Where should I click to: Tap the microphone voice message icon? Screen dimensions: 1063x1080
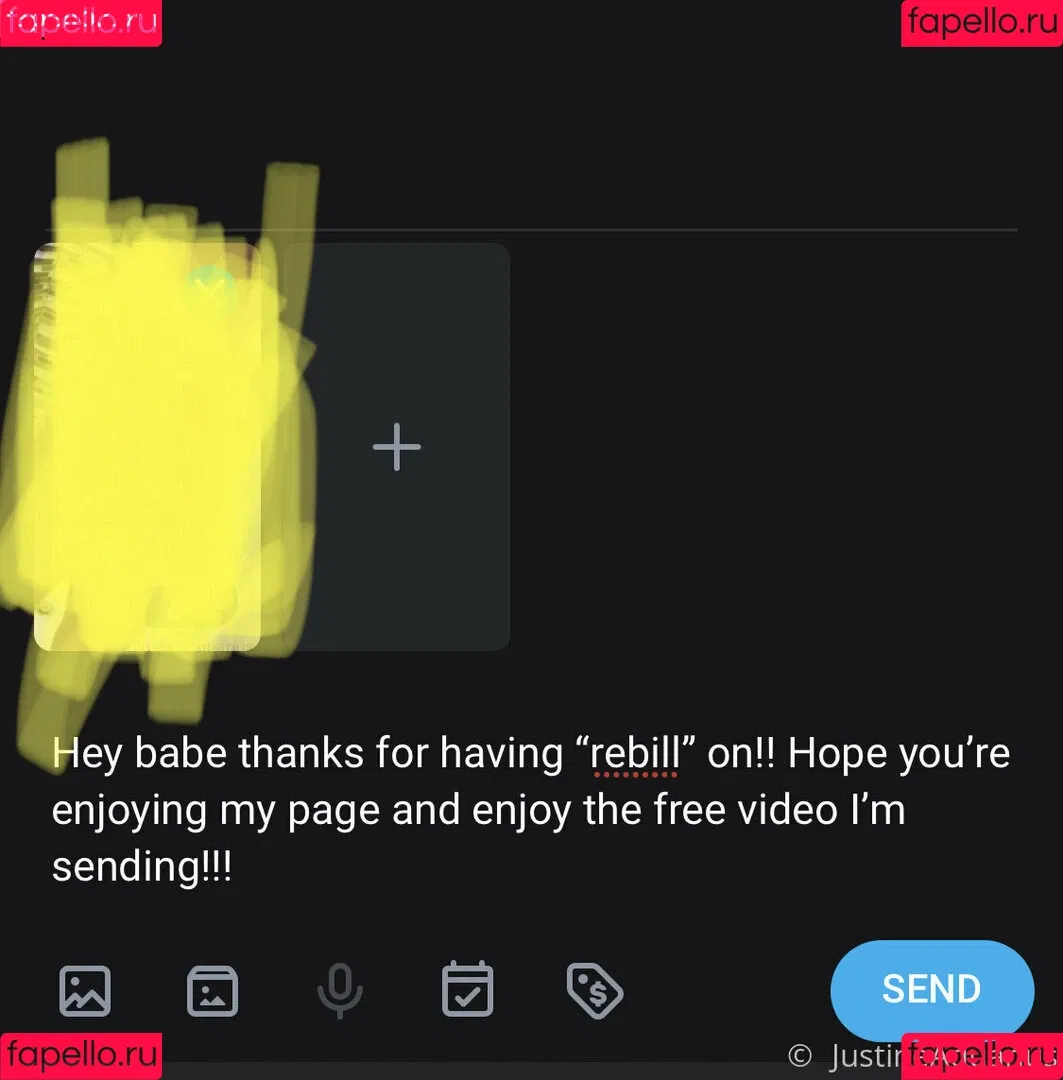tap(340, 990)
